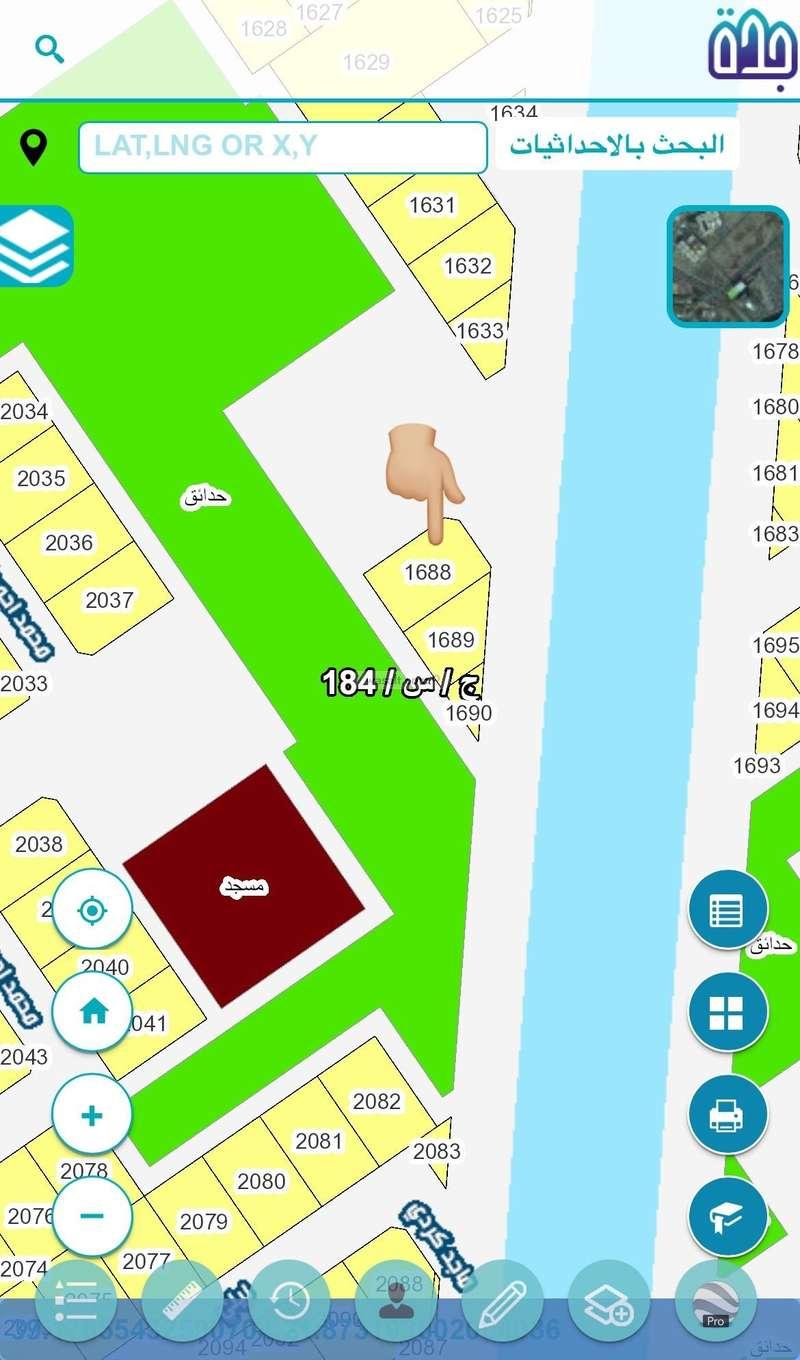The width and height of the screenshot is (800, 1360).
Task: Zoom in with the plus button
Action: (92, 1114)
